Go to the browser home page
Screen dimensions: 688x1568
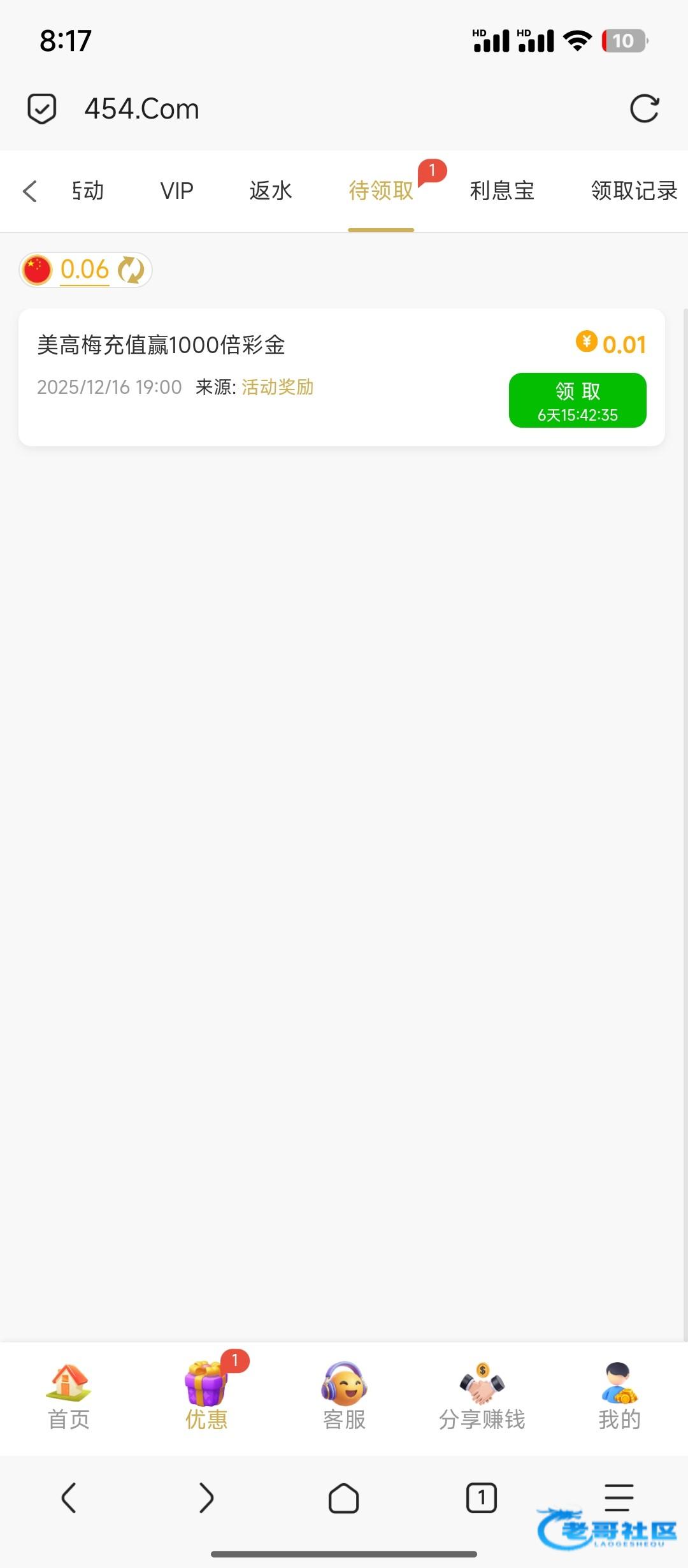tap(343, 1498)
